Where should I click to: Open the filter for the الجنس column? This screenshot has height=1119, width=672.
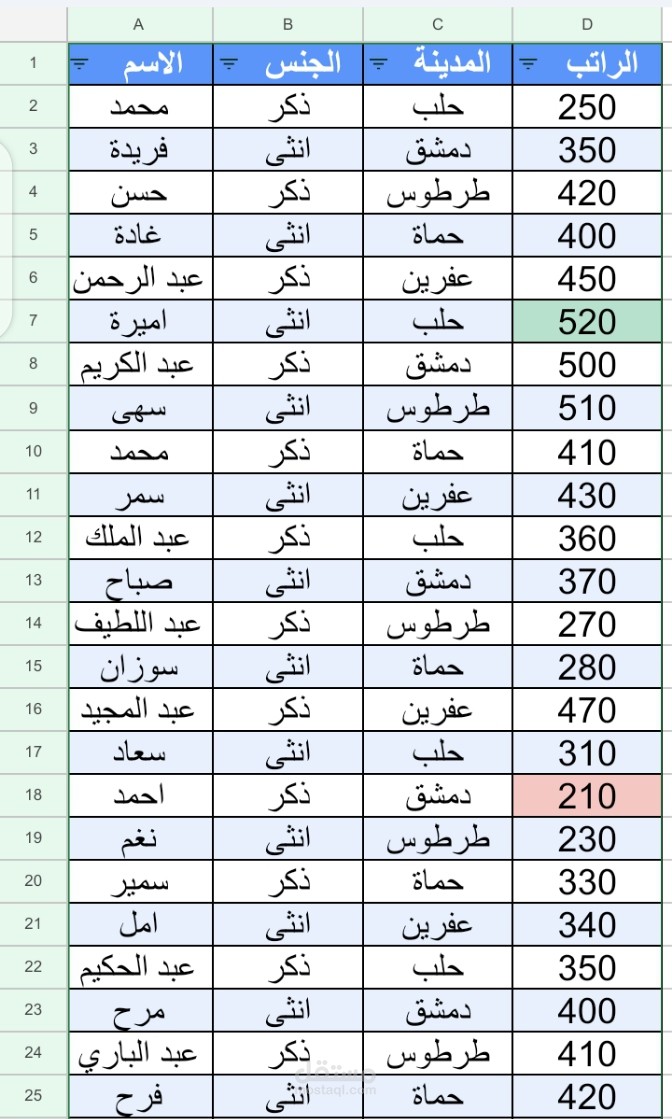[x=230, y=65]
